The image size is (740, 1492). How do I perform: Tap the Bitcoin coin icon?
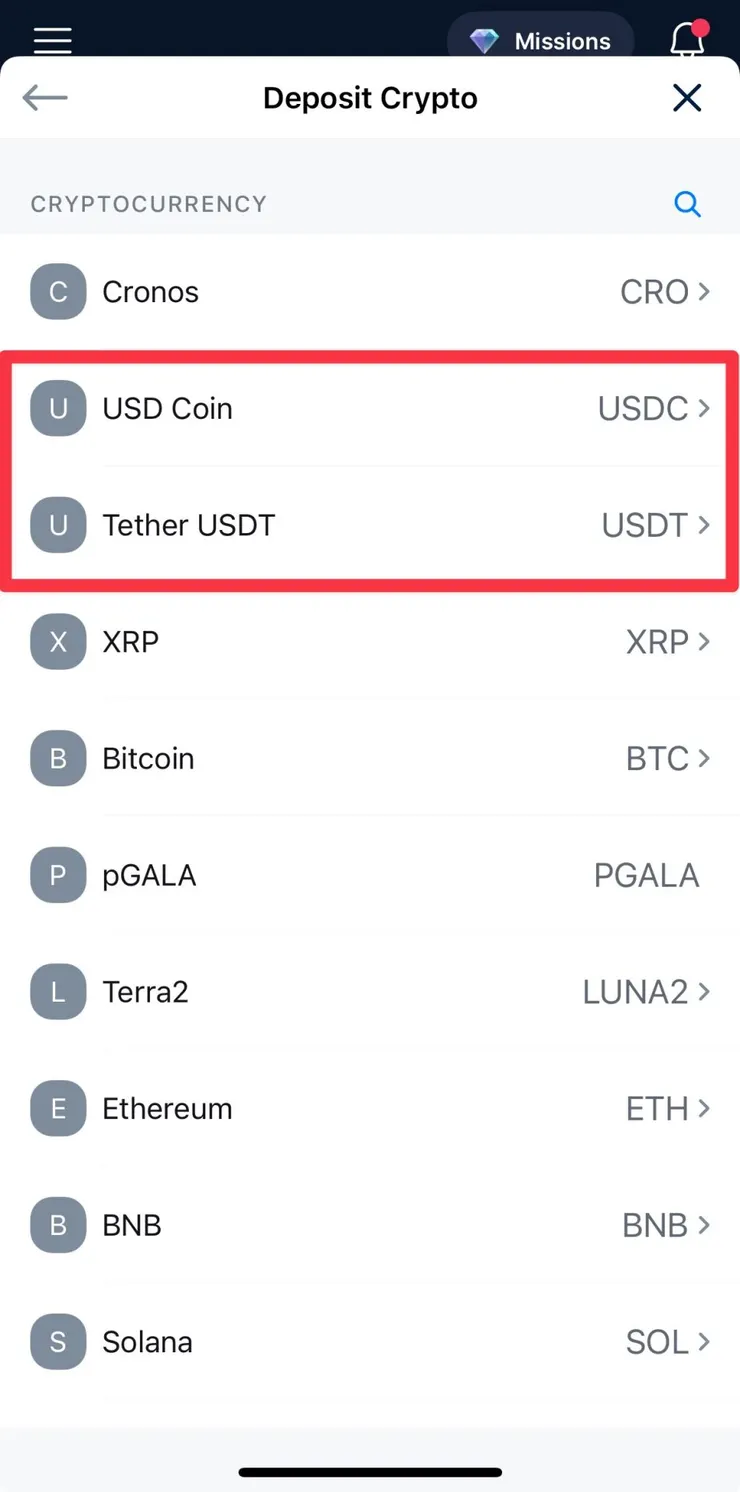point(57,758)
